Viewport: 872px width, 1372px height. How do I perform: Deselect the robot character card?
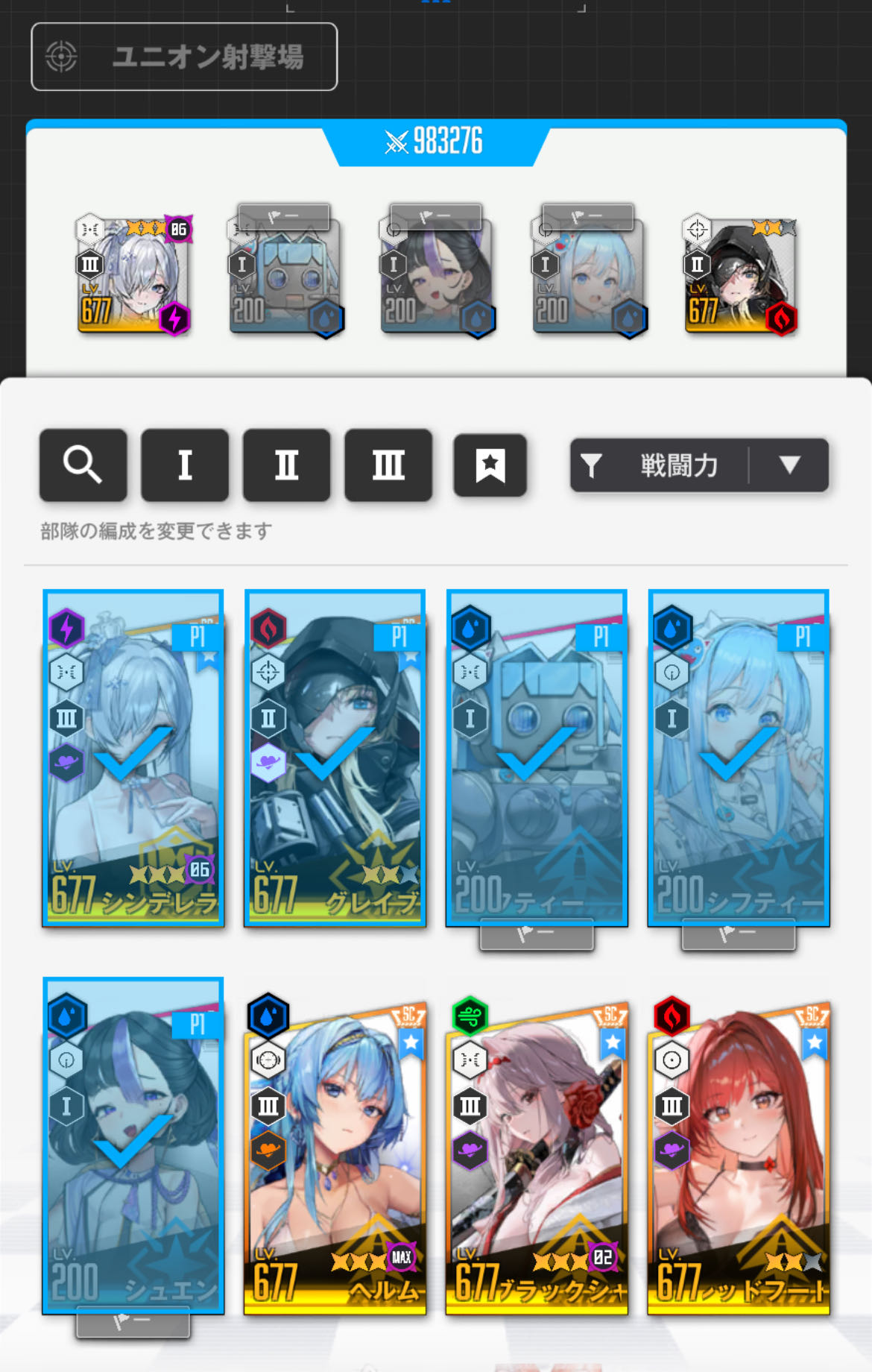click(537, 758)
